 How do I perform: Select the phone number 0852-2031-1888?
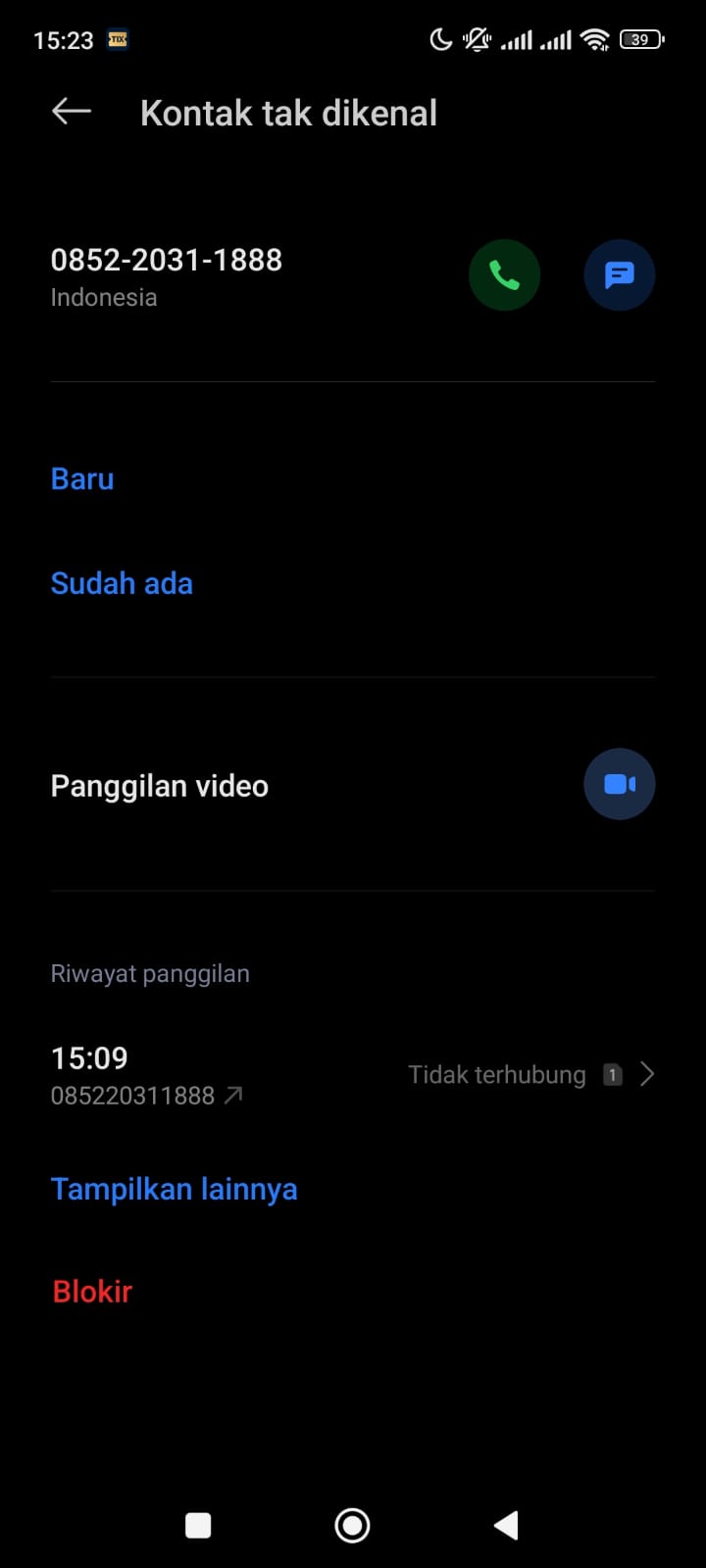coord(166,260)
